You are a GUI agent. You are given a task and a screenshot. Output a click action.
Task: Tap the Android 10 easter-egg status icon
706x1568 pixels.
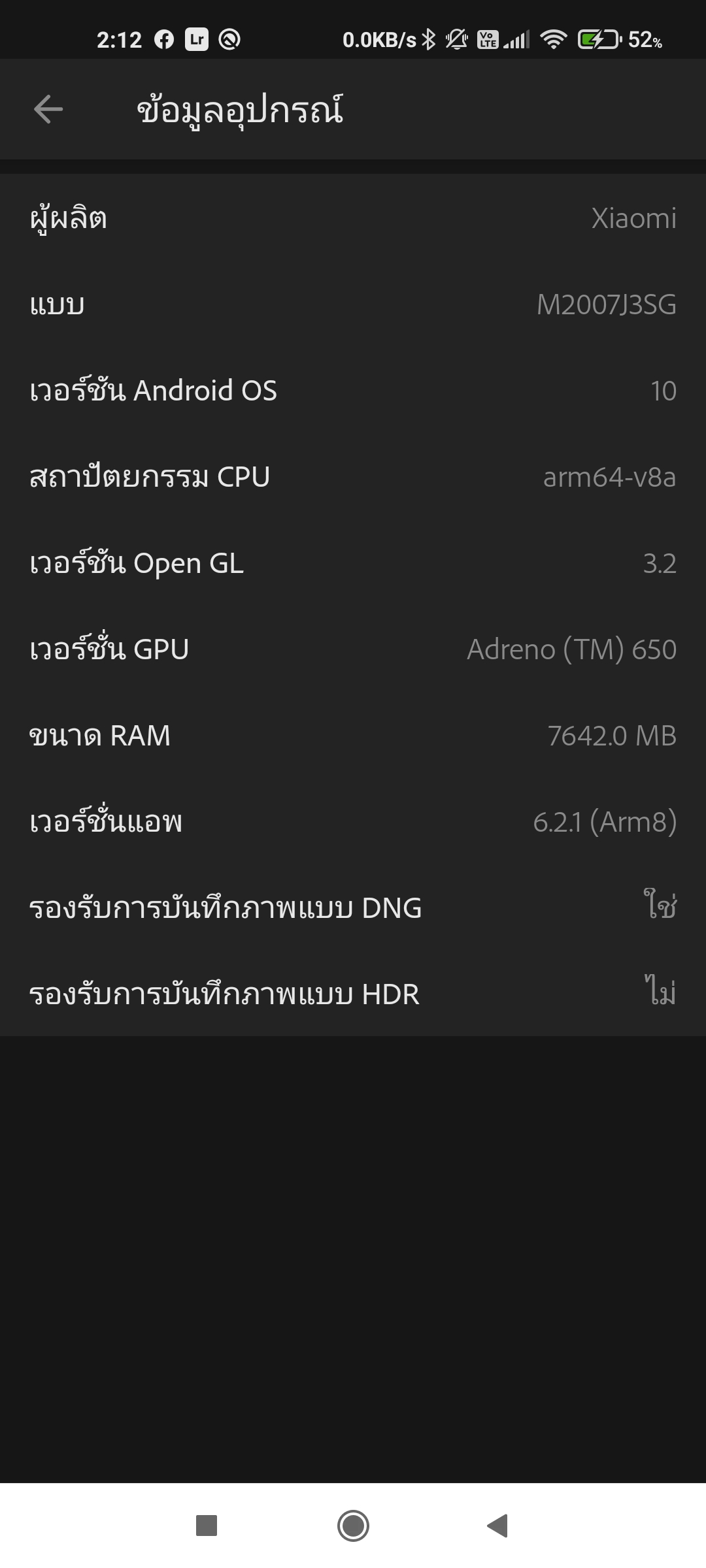[x=230, y=39]
